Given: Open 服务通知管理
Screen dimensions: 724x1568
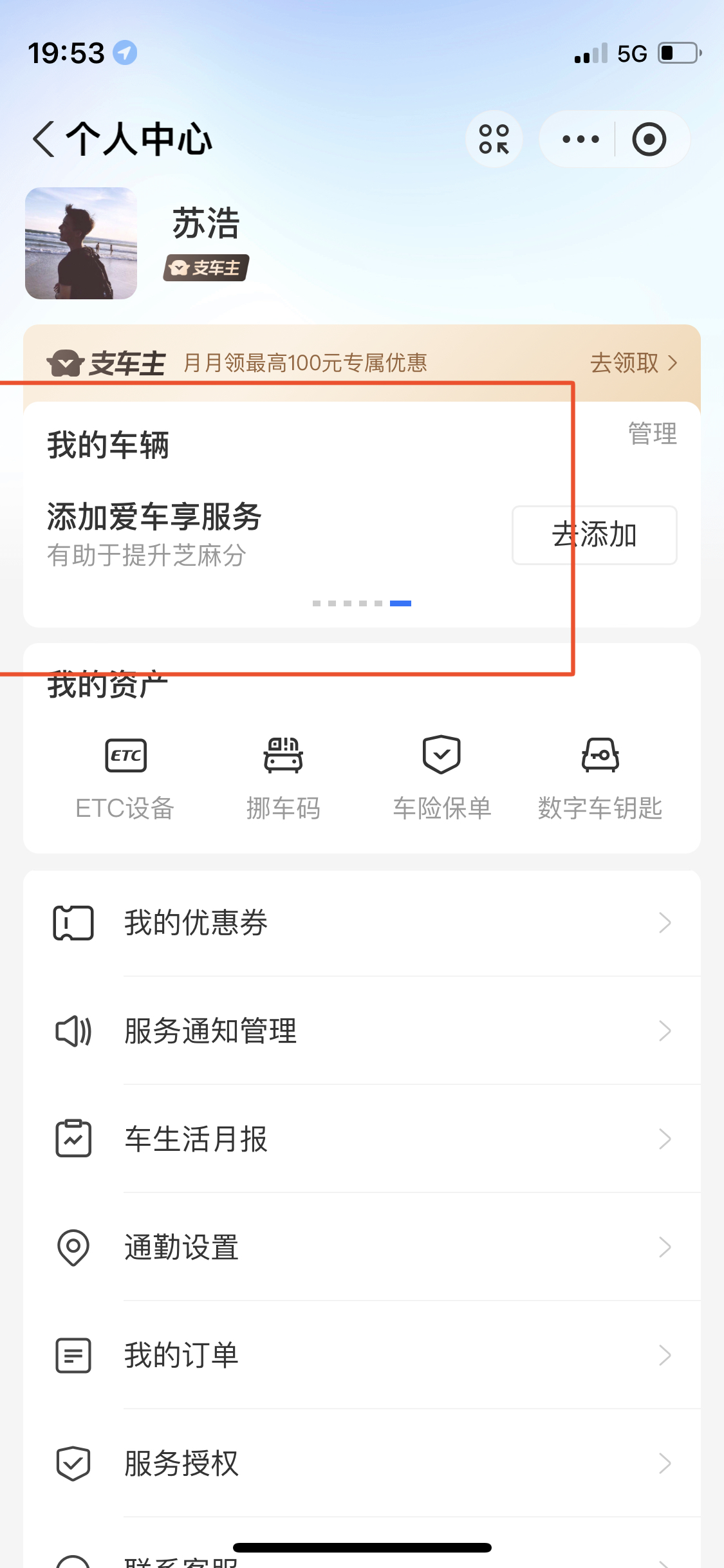Looking at the screenshot, I should click(x=362, y=1031).
